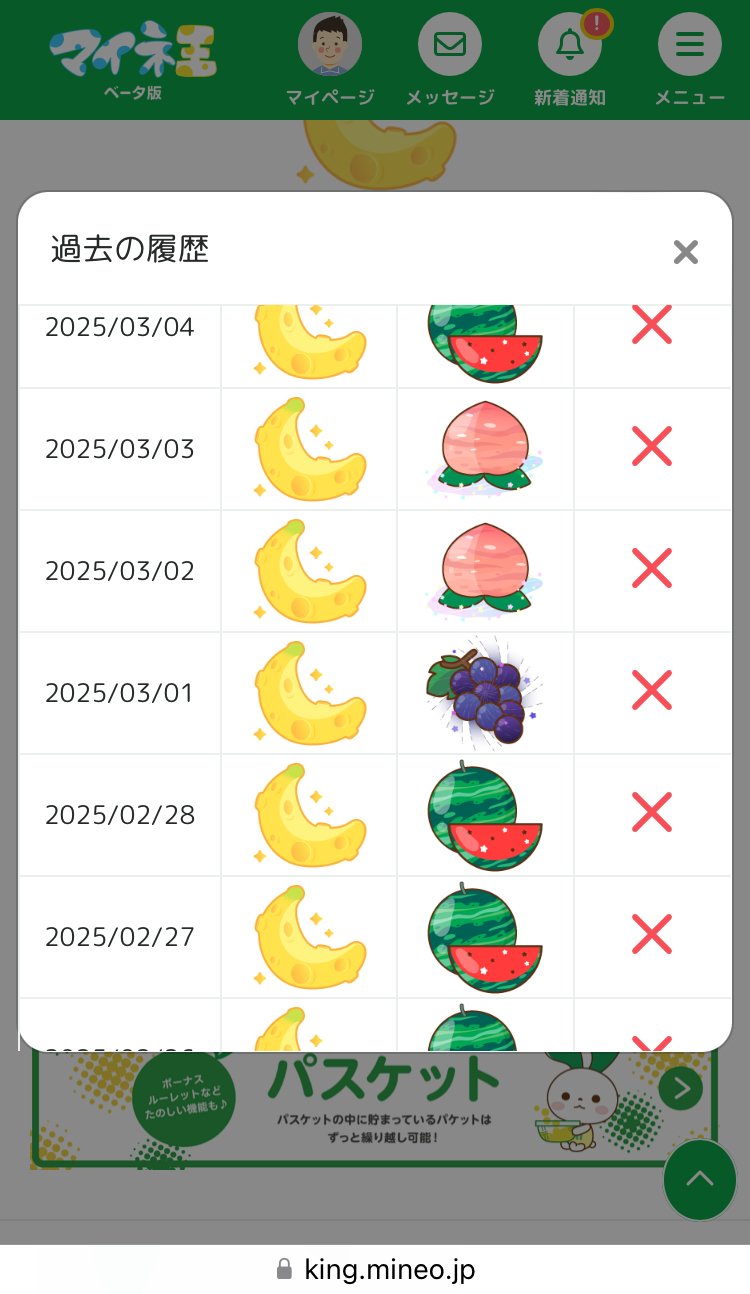Viewport: 750px width, 1294px height.
Task: Jump back to top with the arrow button
Action: 700,1180
